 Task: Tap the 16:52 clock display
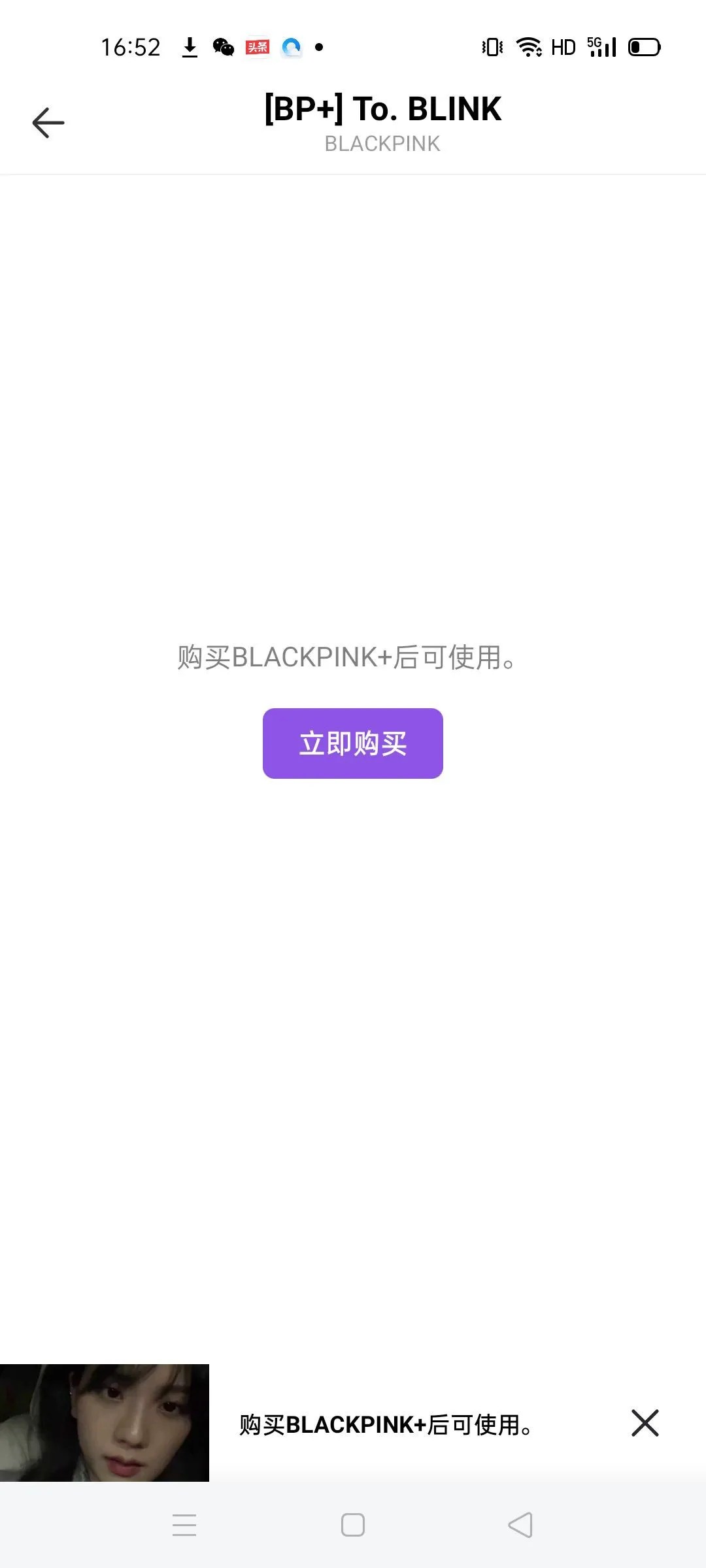tap(131, 46)
